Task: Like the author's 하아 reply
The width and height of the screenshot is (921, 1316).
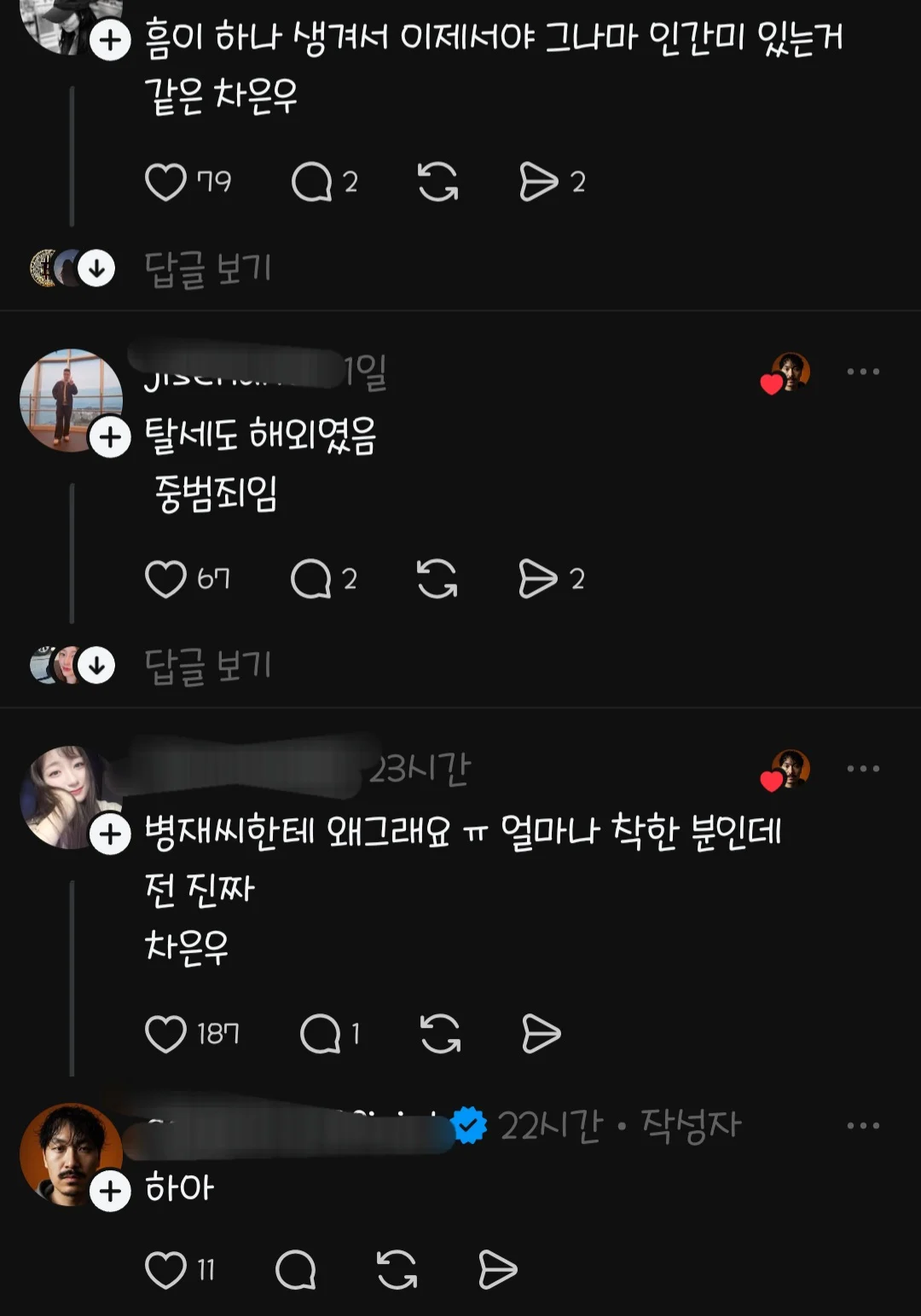Action: click(x=165, y=1270)
